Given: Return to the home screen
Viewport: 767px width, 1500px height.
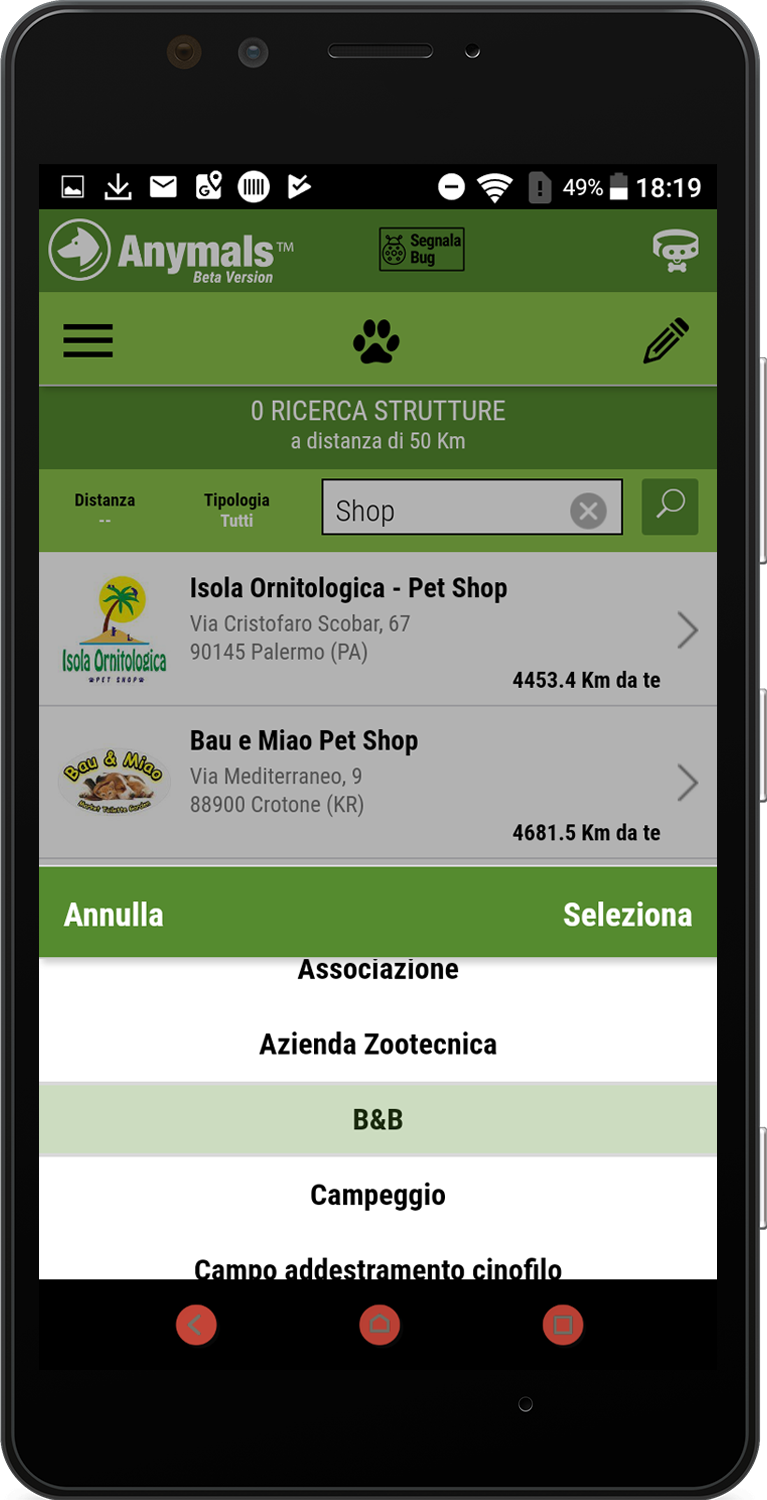Looking at the screenshot, I should point(379,1325).
